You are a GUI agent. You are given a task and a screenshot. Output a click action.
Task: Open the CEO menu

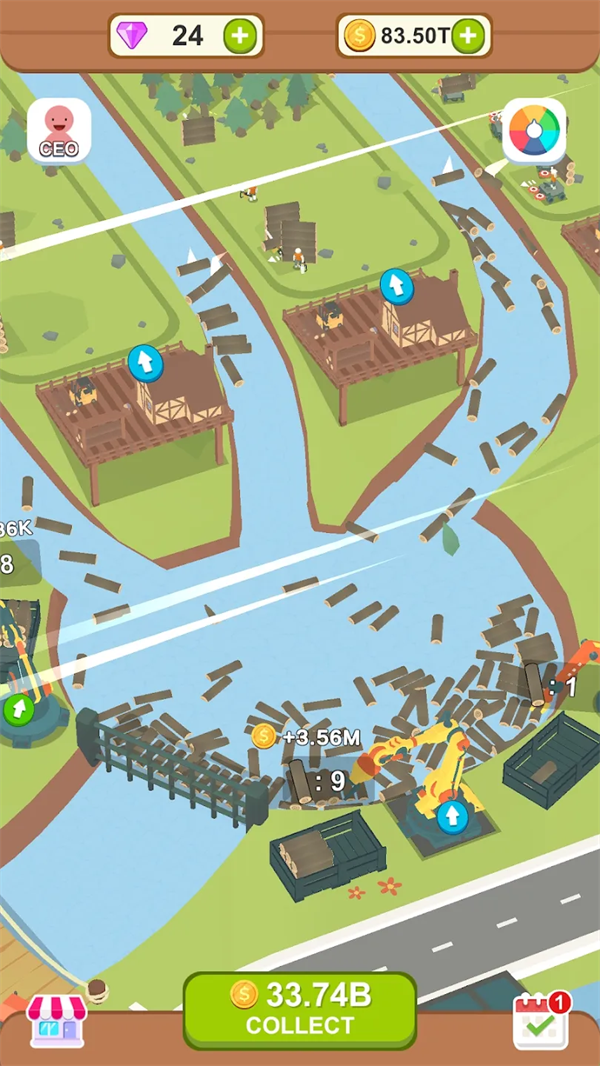tap(59, 131)
